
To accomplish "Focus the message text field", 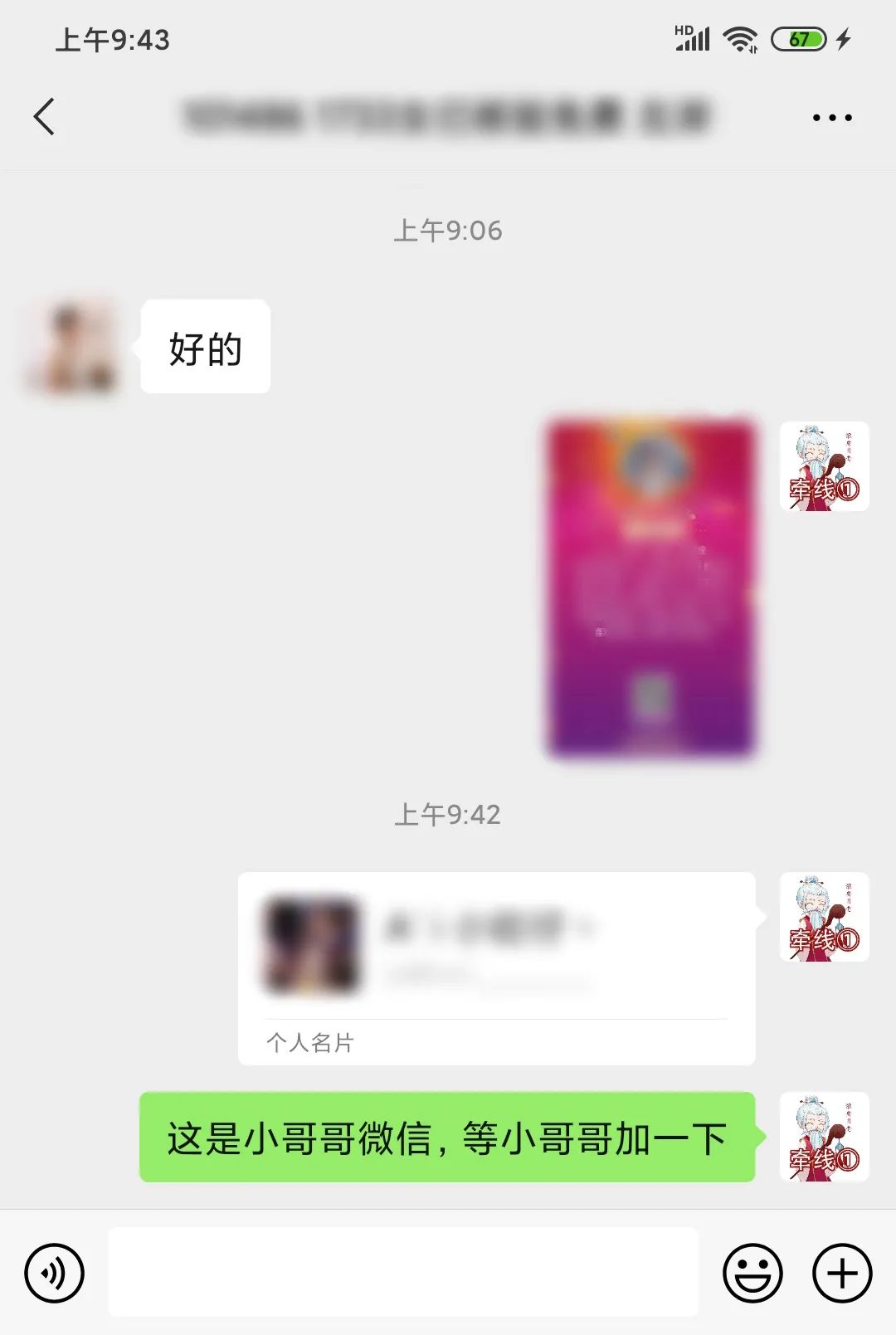I will click(x=403, y=1272).
